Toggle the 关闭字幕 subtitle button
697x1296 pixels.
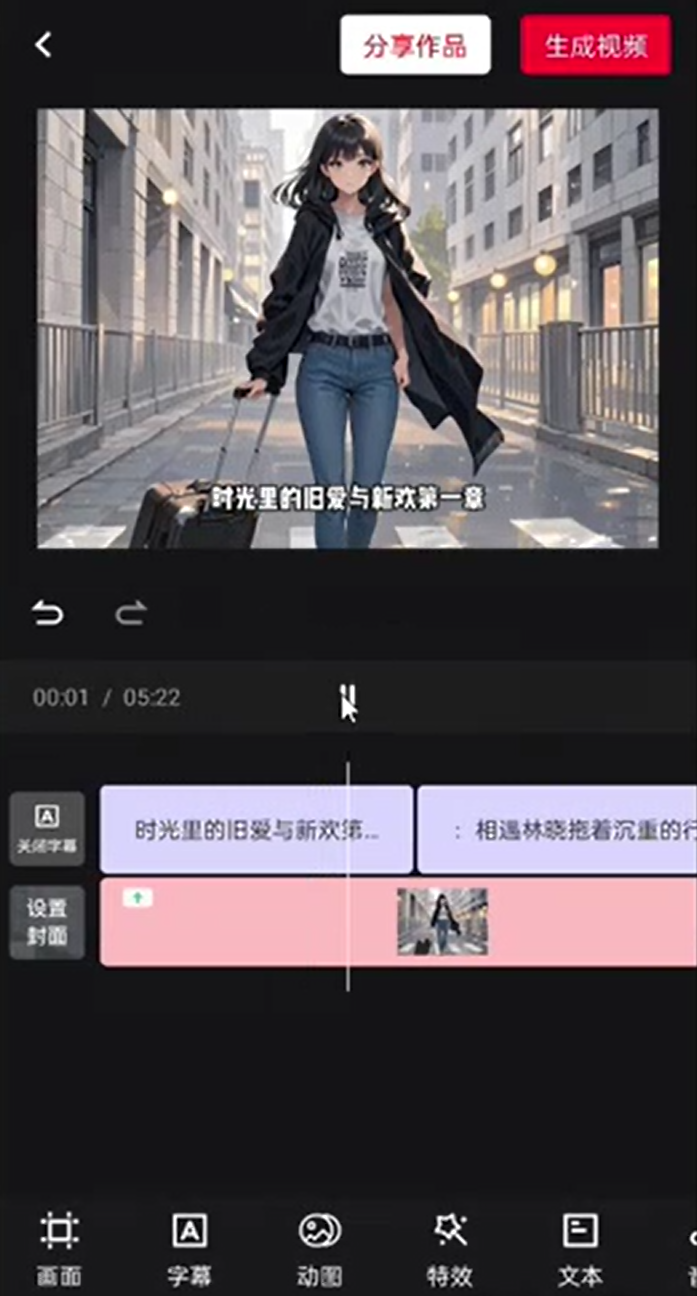[47, 829]
